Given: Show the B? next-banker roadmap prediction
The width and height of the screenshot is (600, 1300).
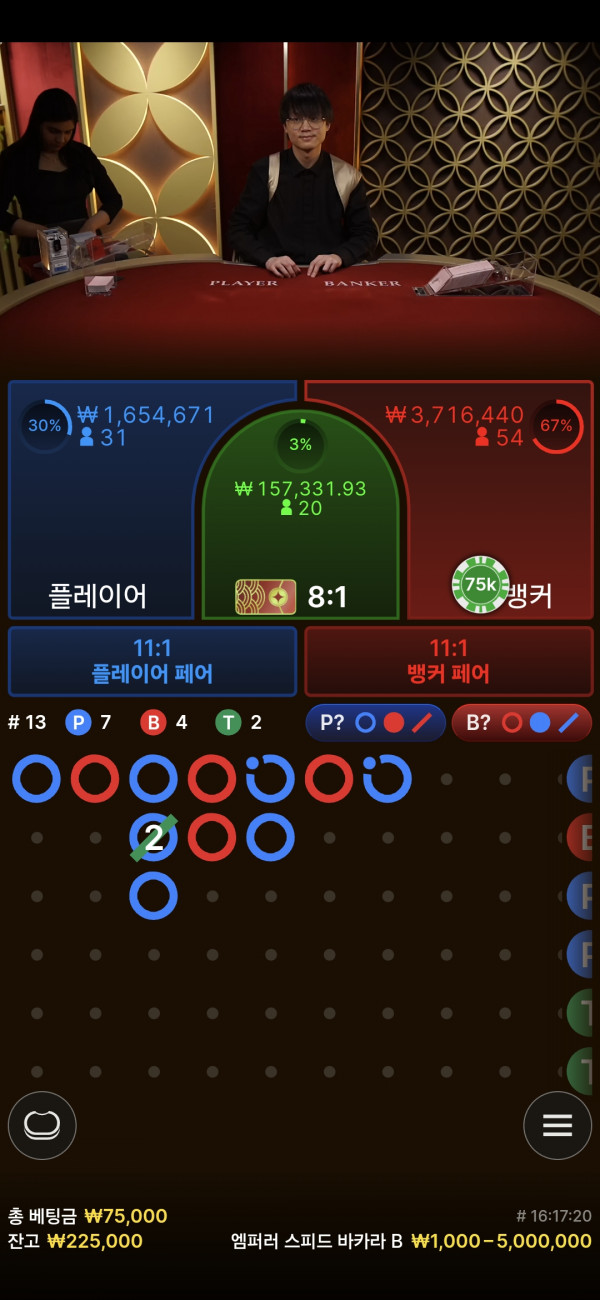Looking at the screenshot, I should 521,722.
